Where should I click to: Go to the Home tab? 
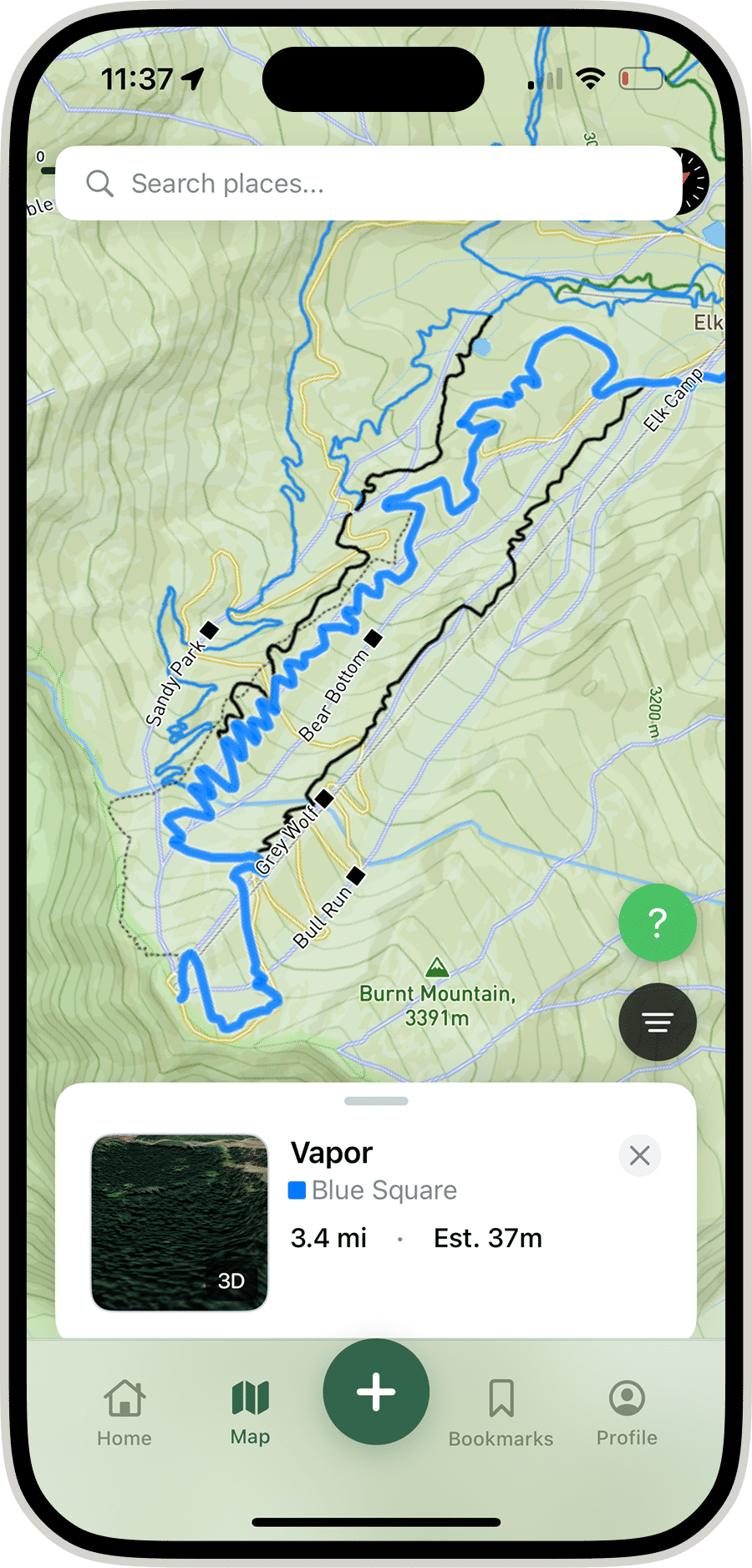[x=124, y=1413]
